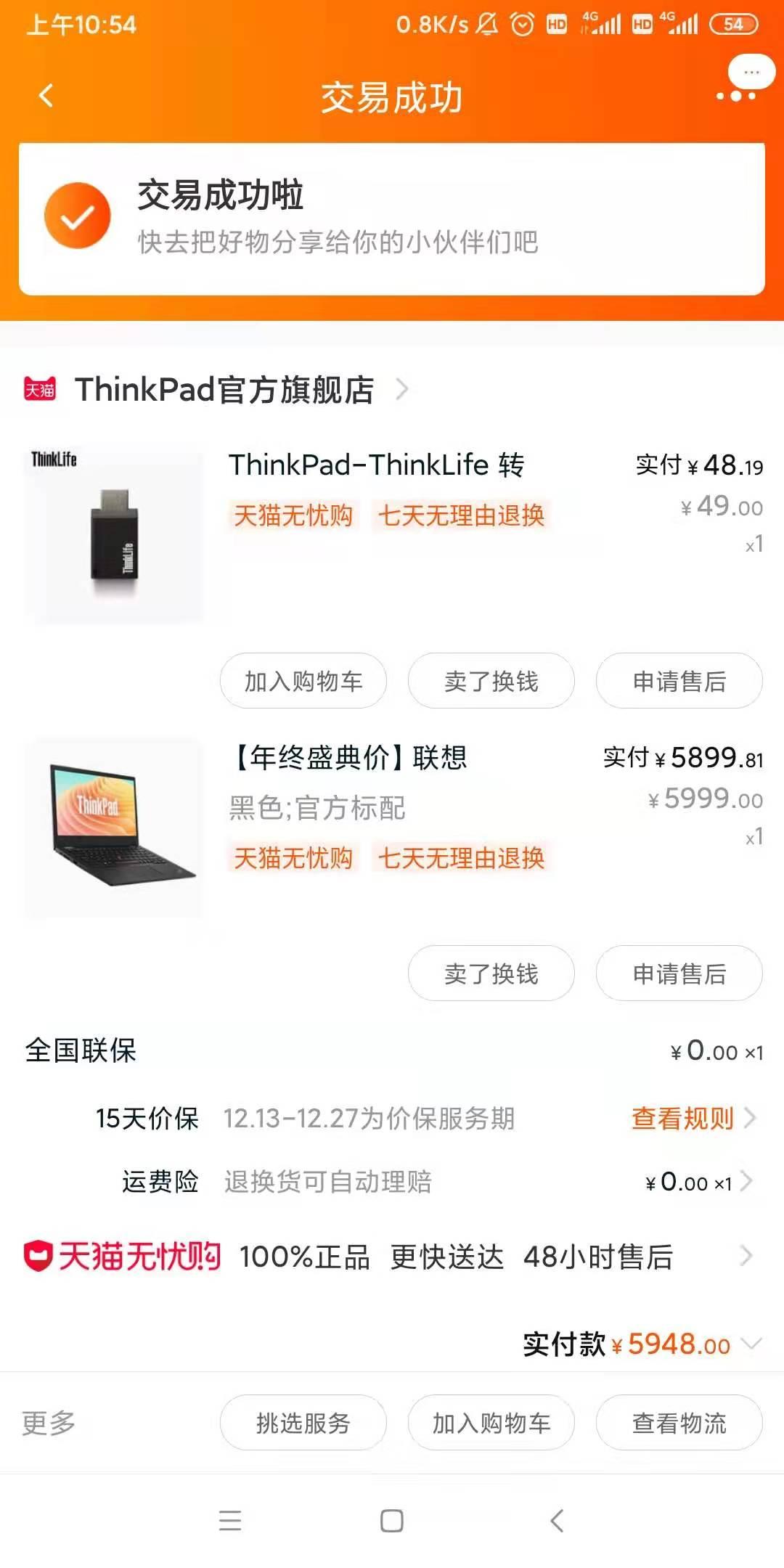Tap the ThinkPad laptop product image

(113, 828)
